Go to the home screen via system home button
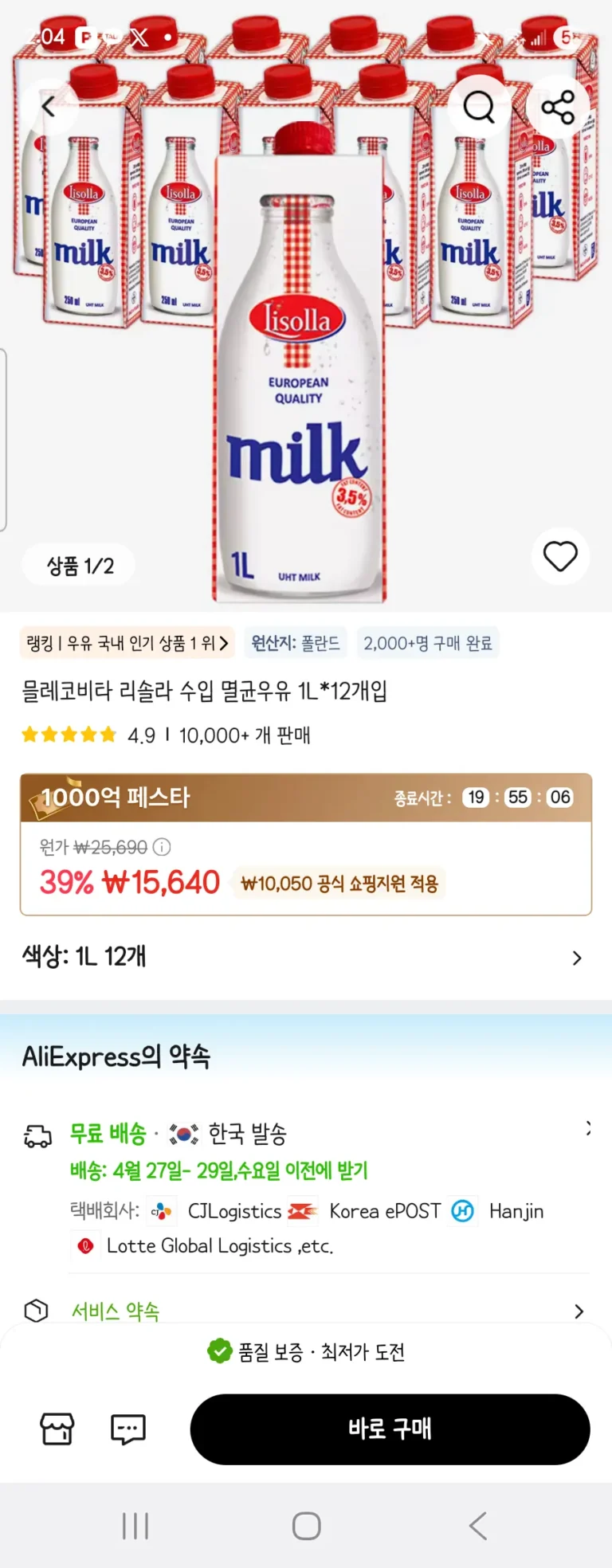 306,1526
